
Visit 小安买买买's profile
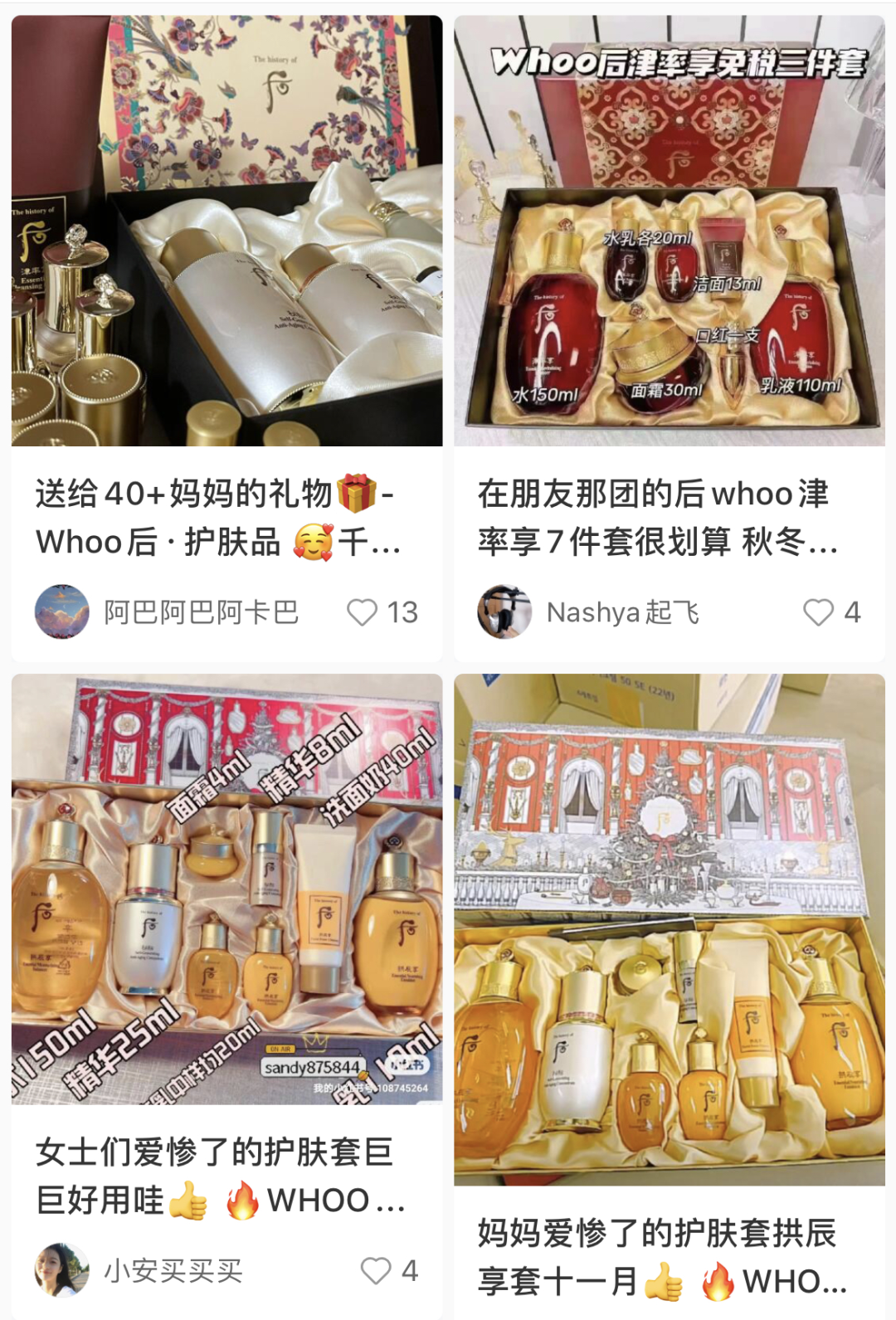pyautogui.click(x=62, y=1270)
